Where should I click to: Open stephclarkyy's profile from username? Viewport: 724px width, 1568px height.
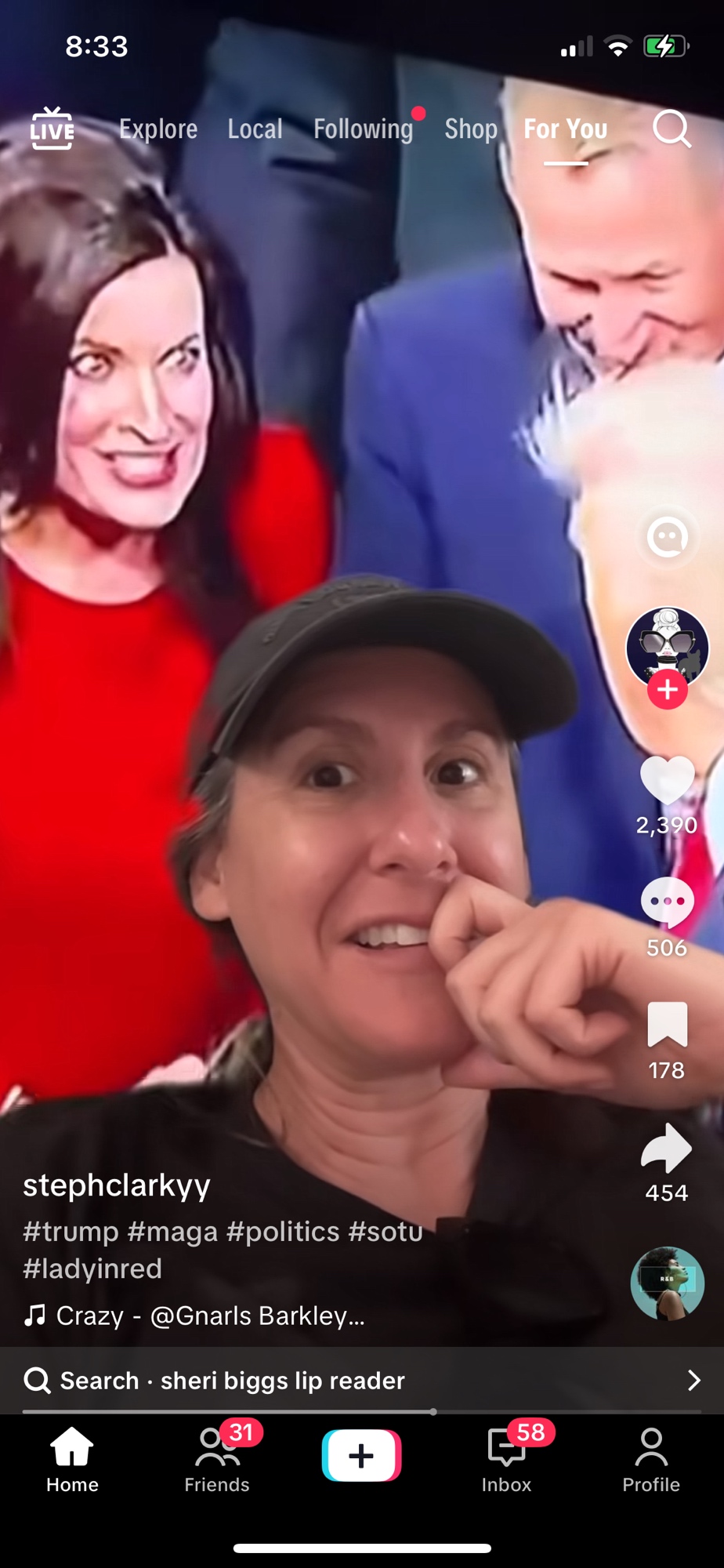pyautogui.click(x=117, y=1185)
